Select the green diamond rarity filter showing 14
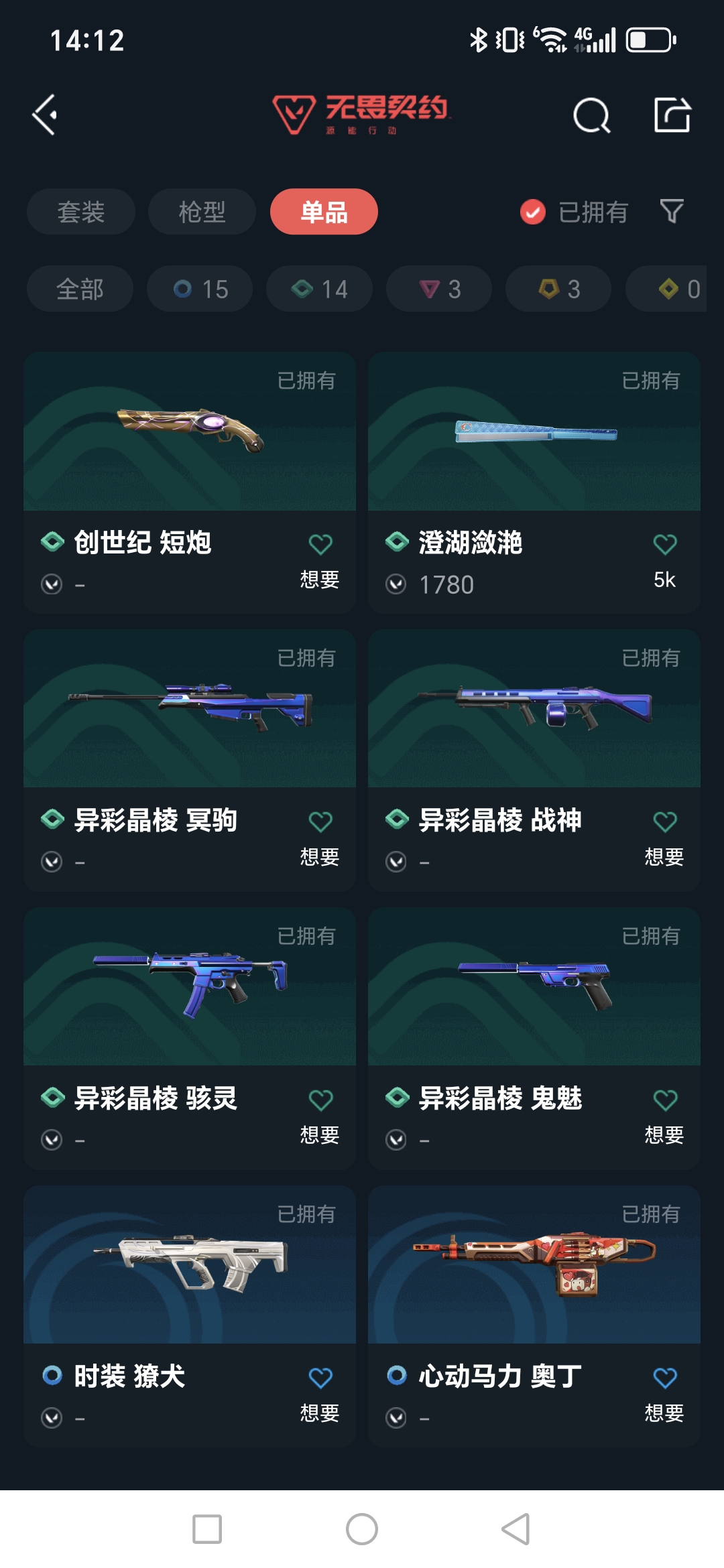The width and height of the screenshot is (724, 1568). 318,289
